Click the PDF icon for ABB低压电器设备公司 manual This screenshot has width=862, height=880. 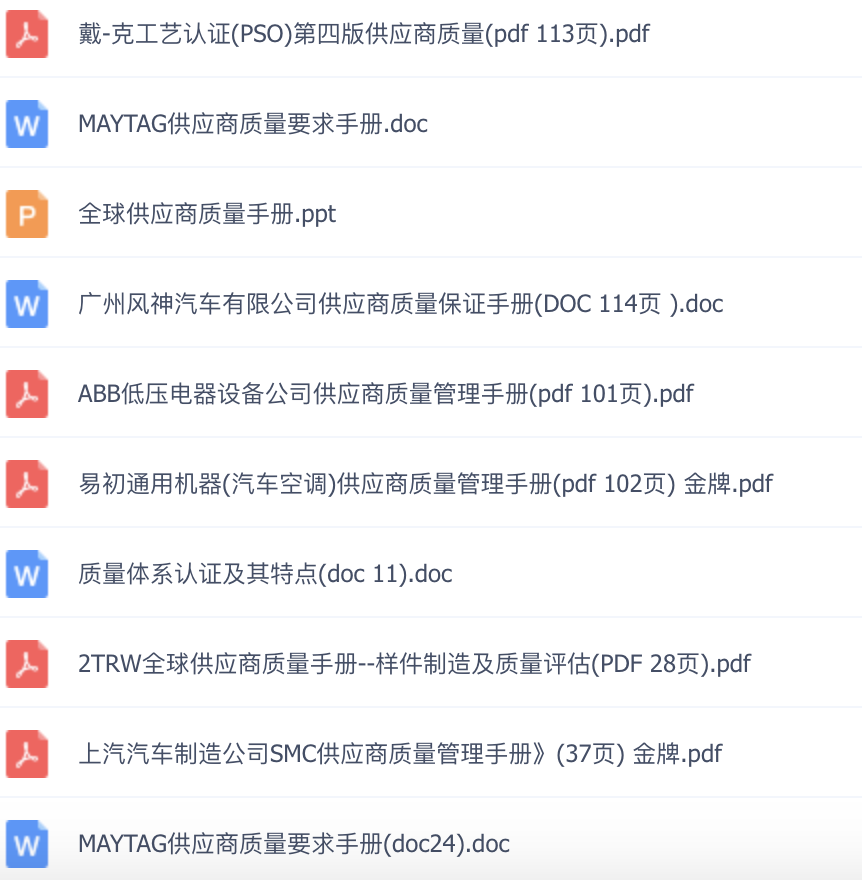(27, 395)
